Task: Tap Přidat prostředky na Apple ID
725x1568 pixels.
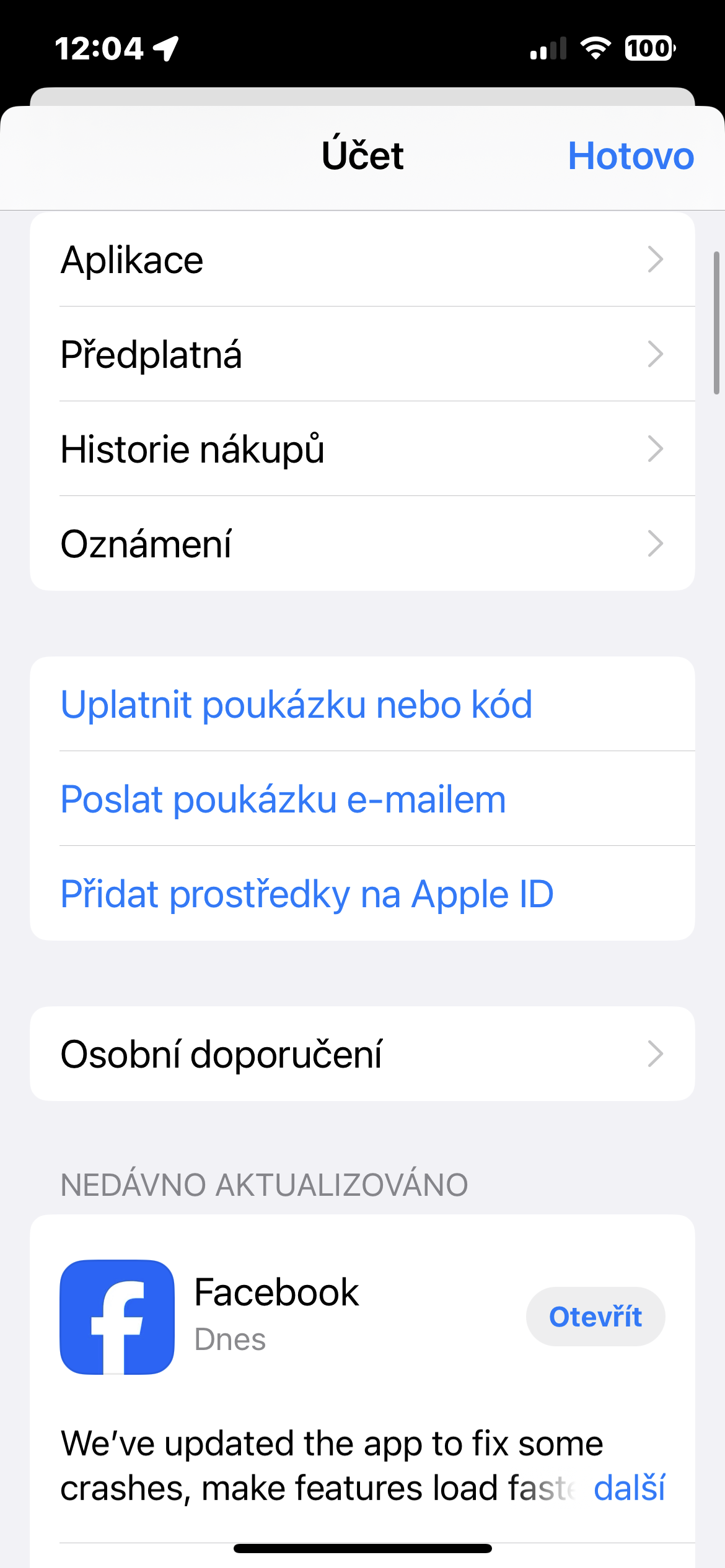Action: click(307, 894)
